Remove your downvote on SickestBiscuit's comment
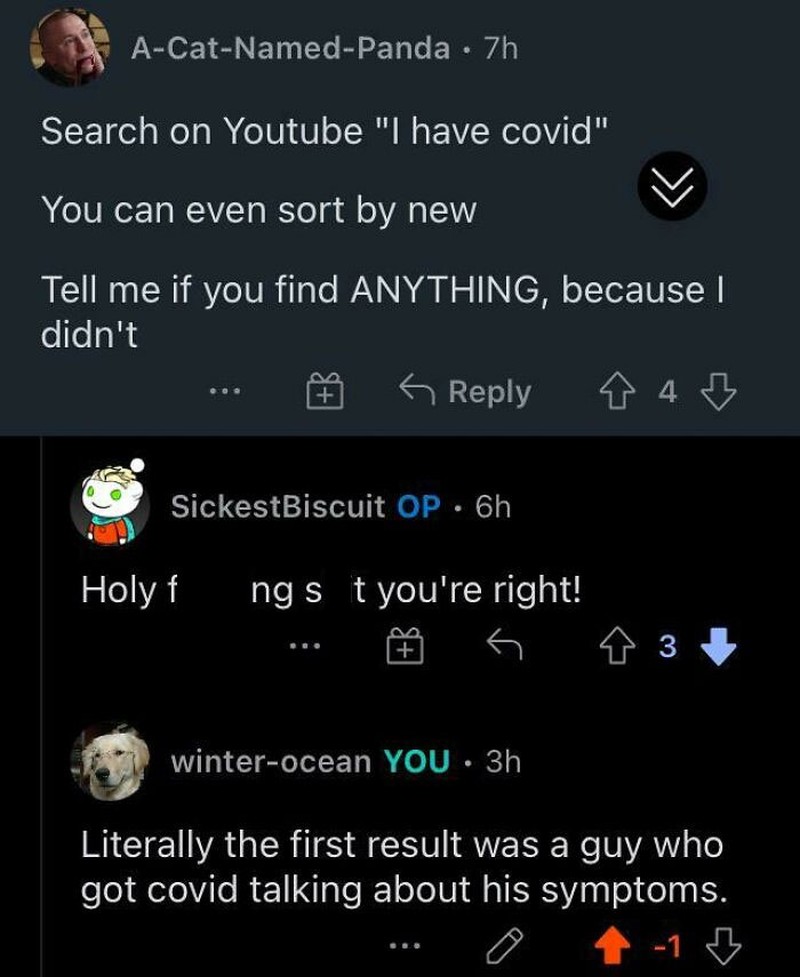Viewport: 800px width, 977px height. pyautogui.click(x=718, y=649)
